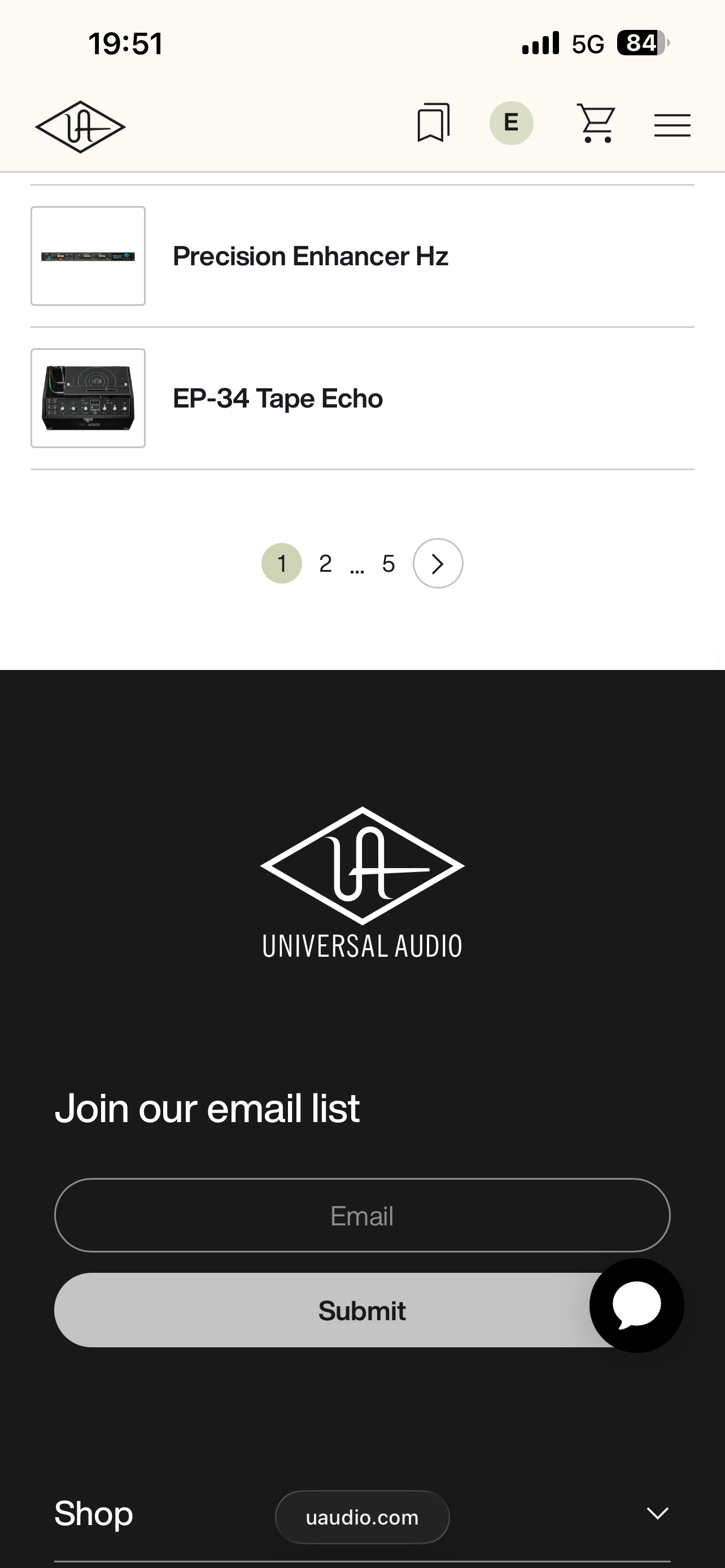
Task: Go to next page arrow
Action: pos(438,564)
